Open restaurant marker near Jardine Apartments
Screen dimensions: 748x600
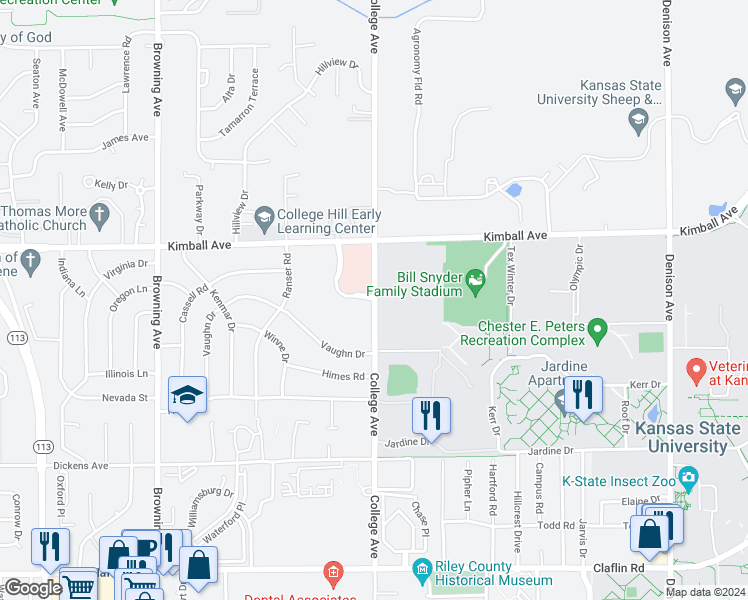coord(582,395)
